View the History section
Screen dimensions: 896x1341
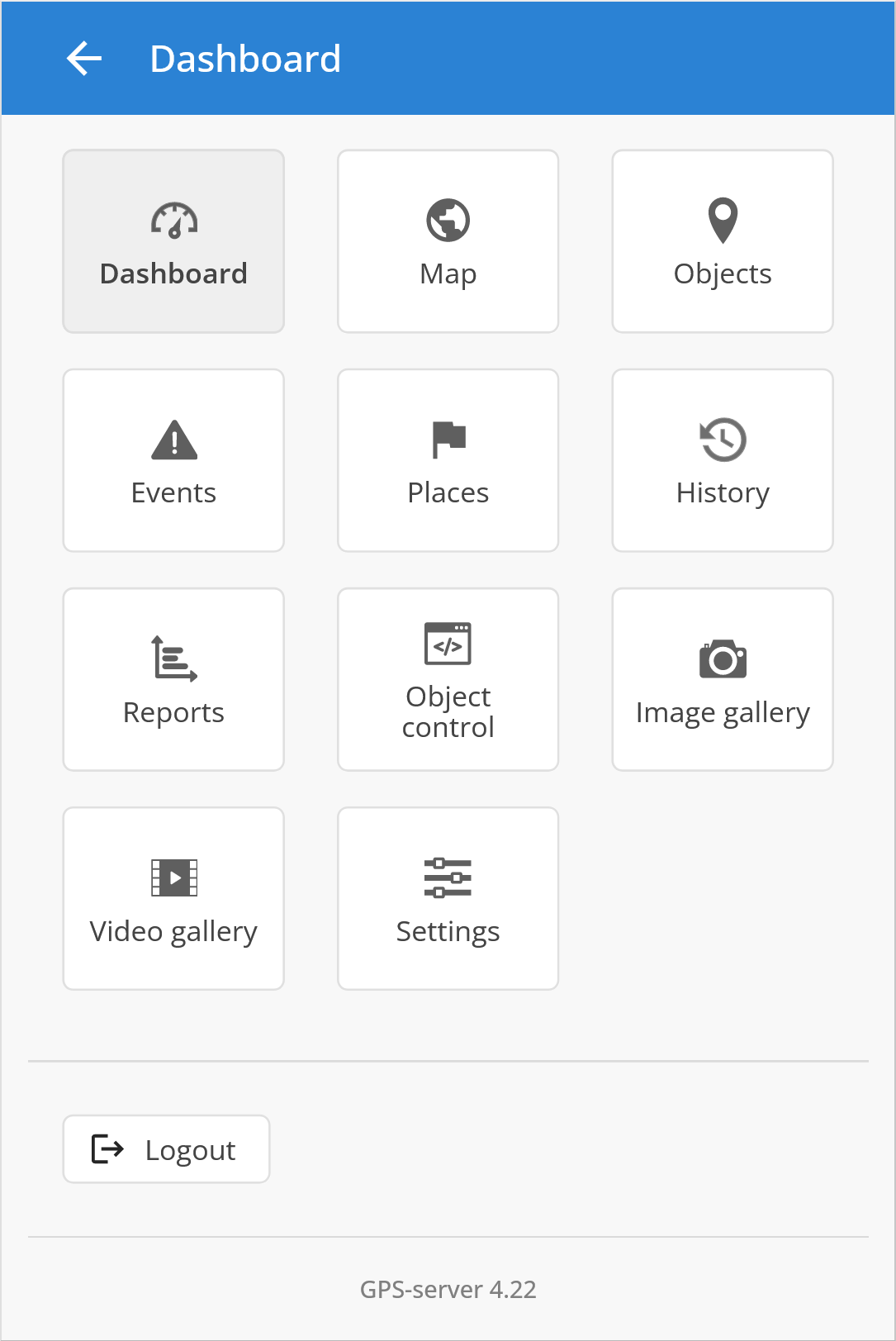pos(722,460)
